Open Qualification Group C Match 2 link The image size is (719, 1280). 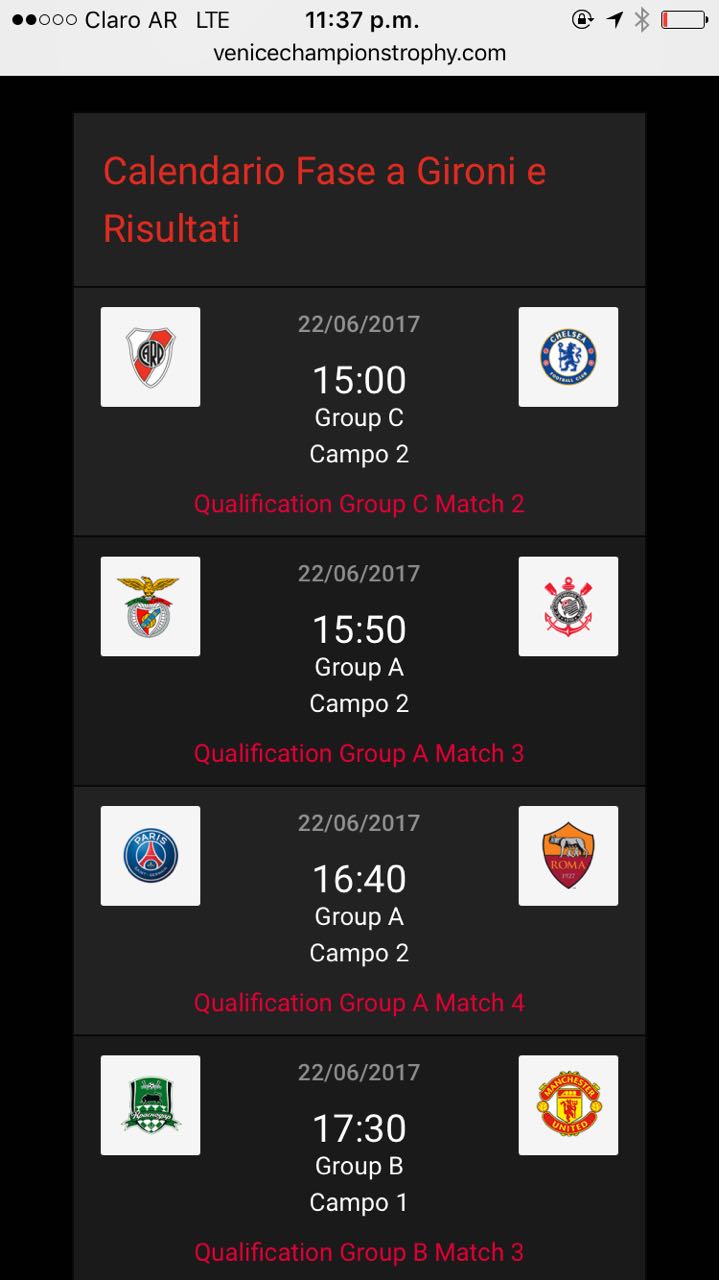pyautogui.click(x=359, y=504)
